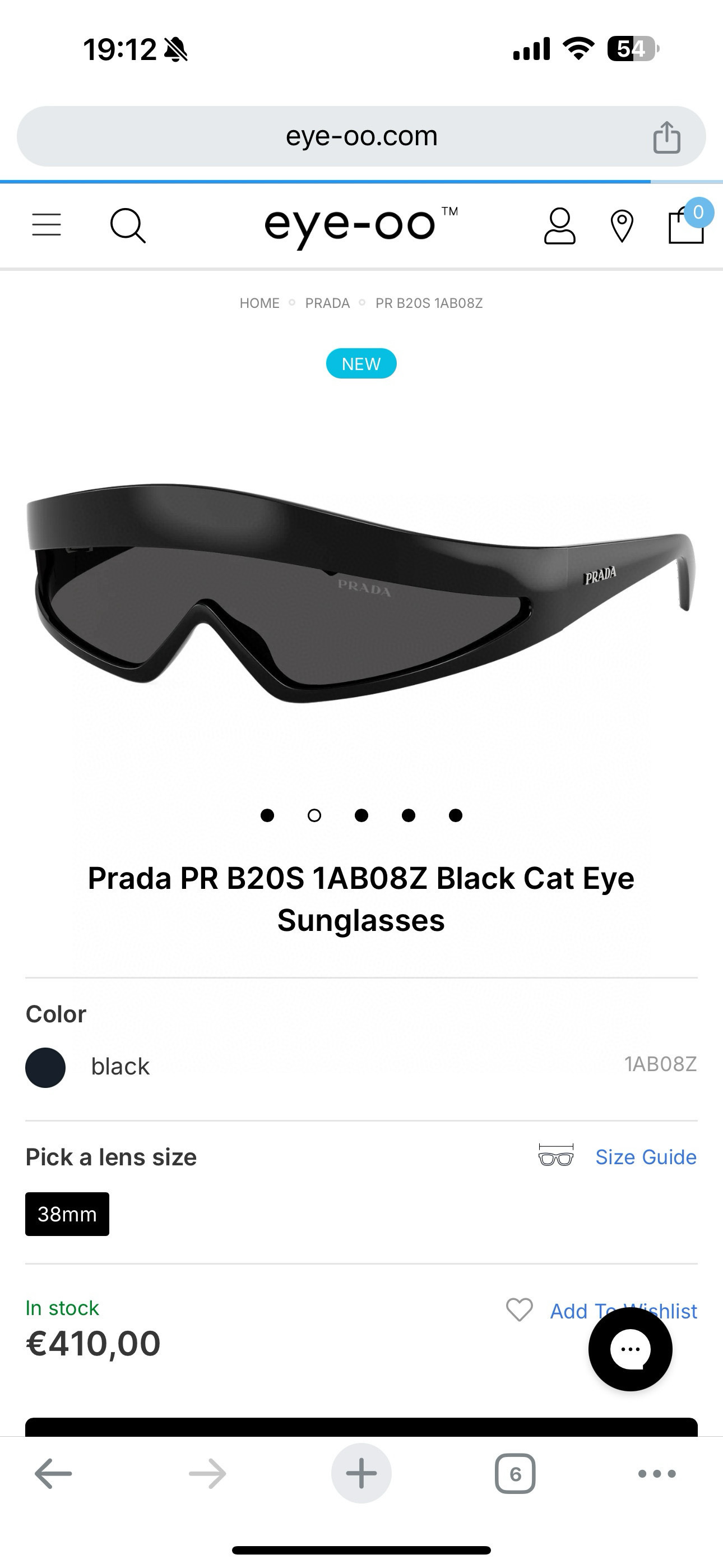Tap the eye-oo.com address bar

[x=361, y=136]
